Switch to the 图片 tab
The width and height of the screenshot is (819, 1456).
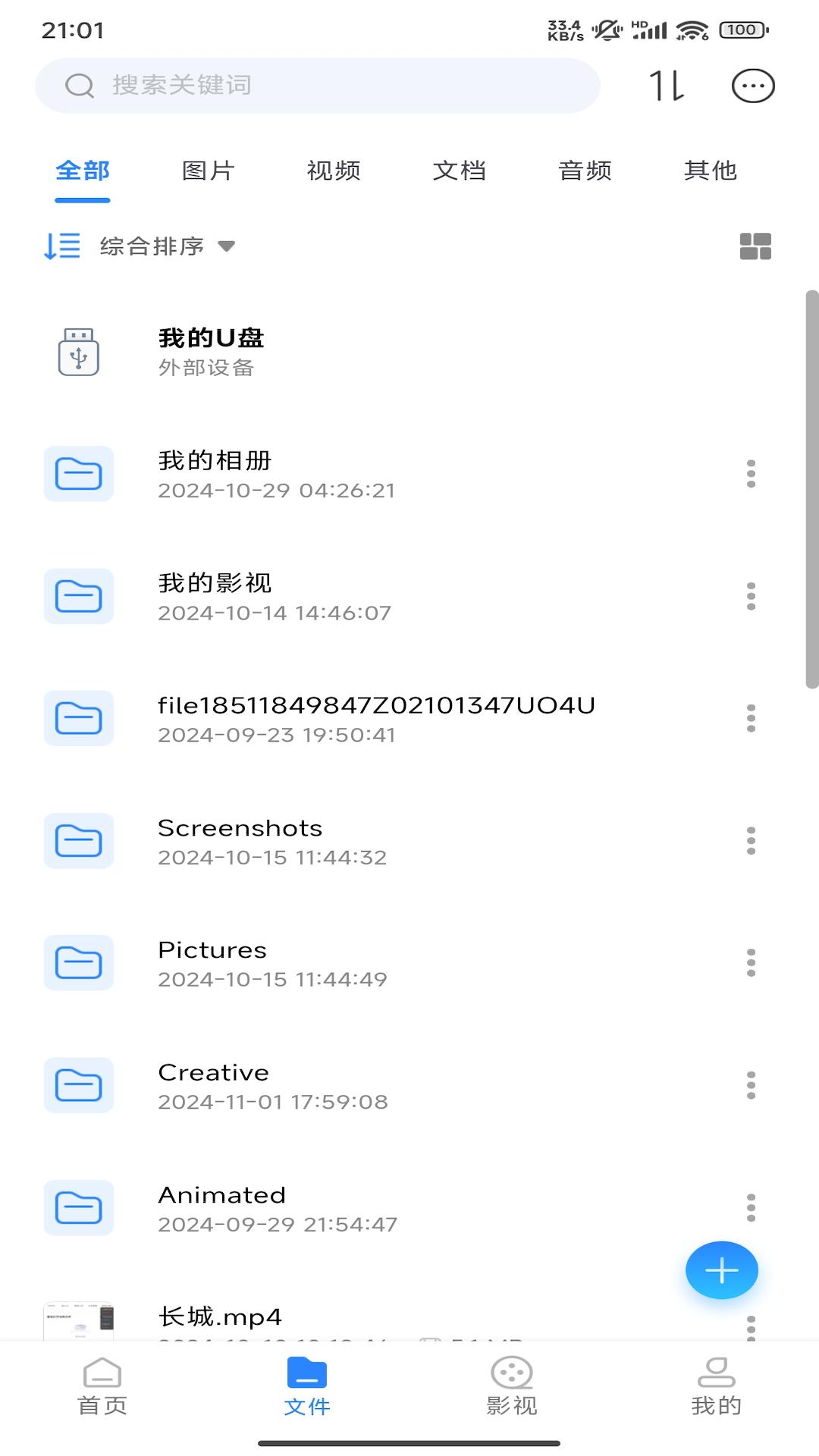point(208,171)
